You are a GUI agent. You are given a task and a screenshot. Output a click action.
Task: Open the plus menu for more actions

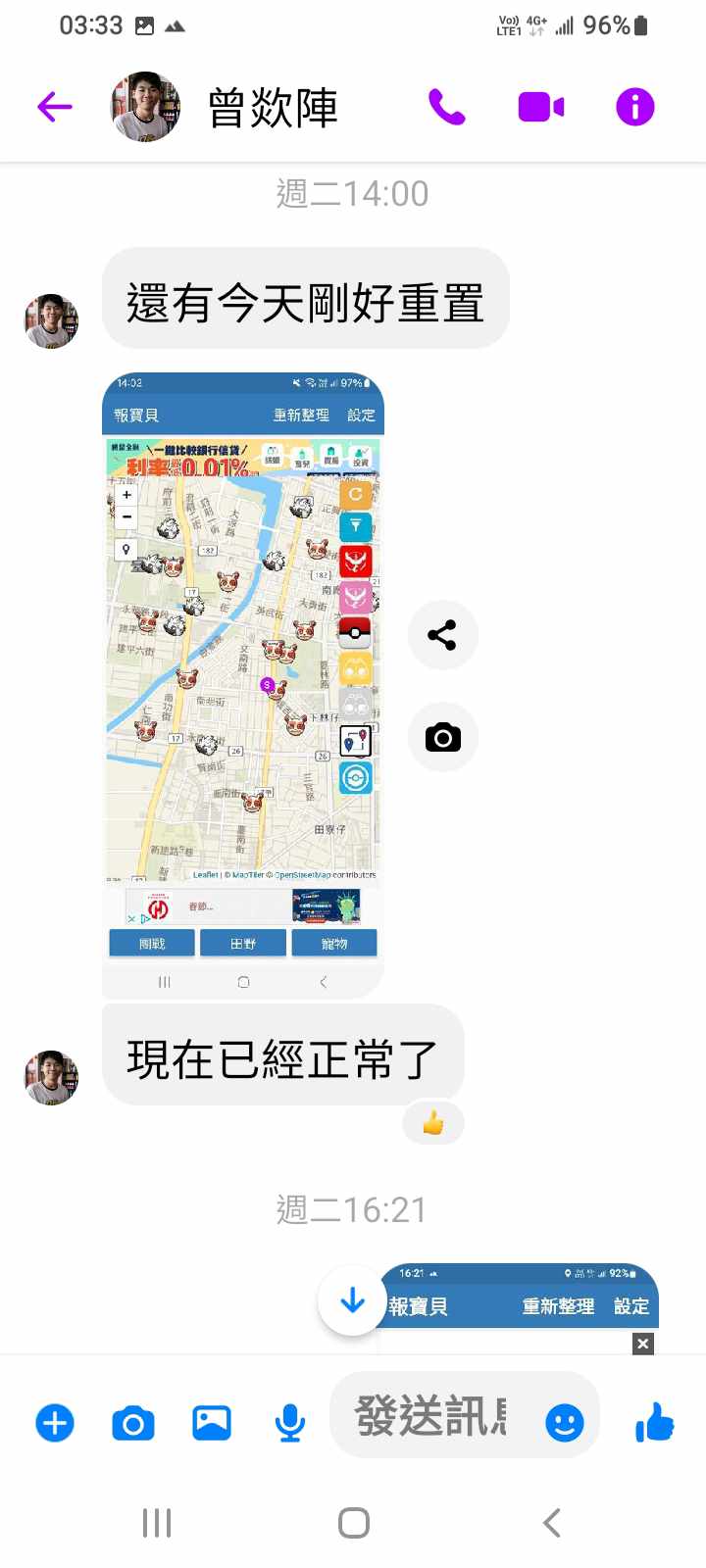55,1423
